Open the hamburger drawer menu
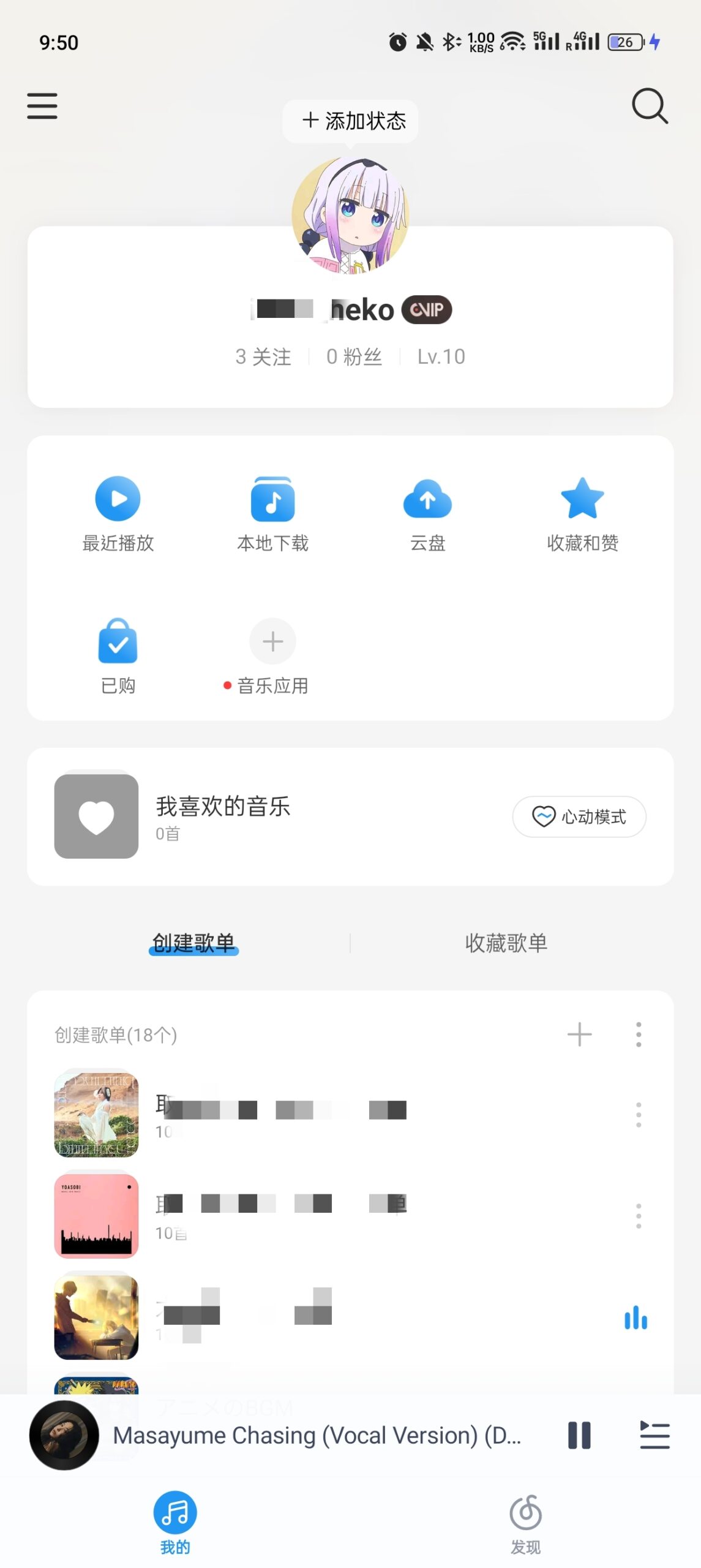 tap(42, 106)
